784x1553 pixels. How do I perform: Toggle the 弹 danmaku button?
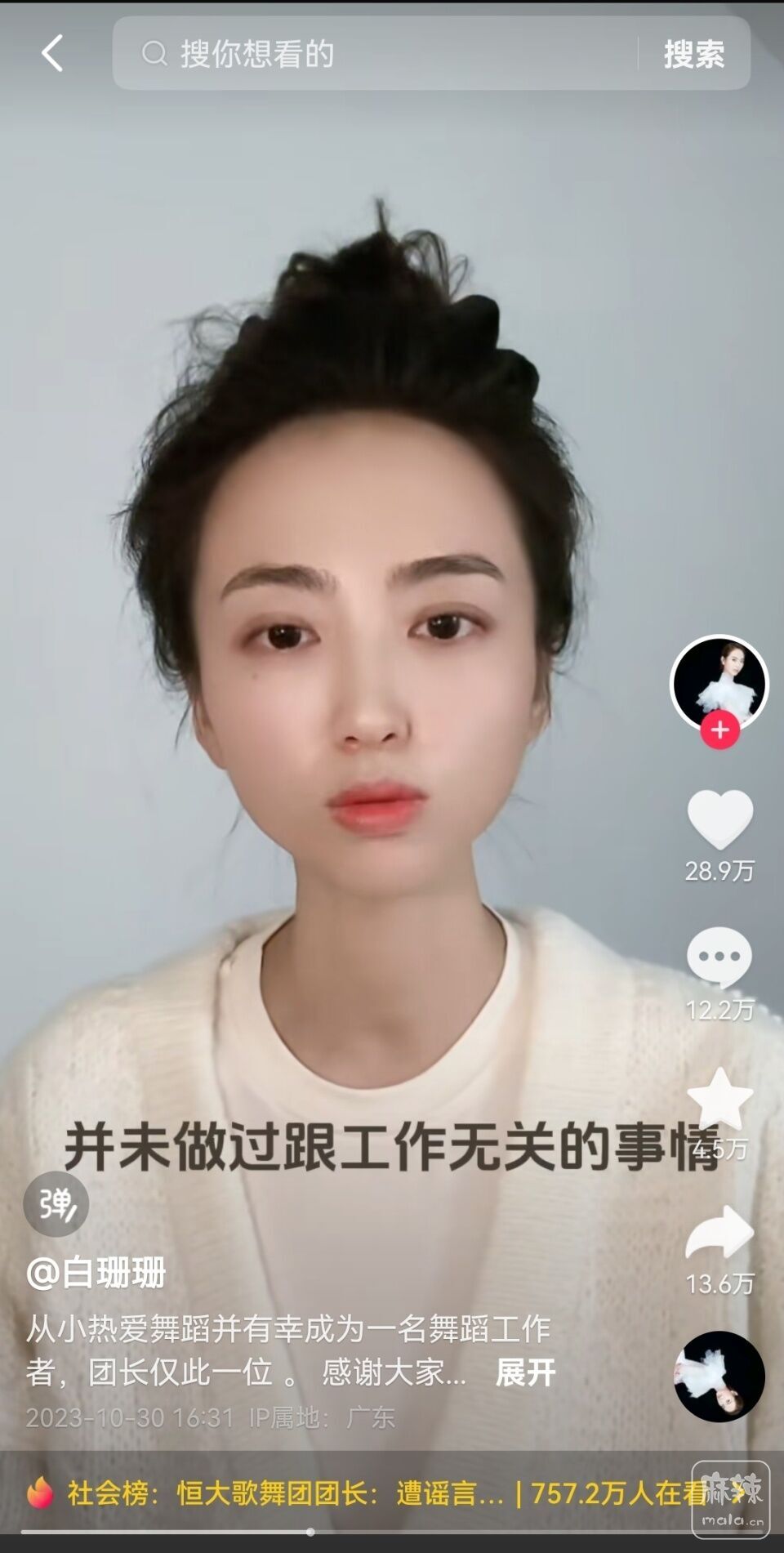coord(56,1205)
